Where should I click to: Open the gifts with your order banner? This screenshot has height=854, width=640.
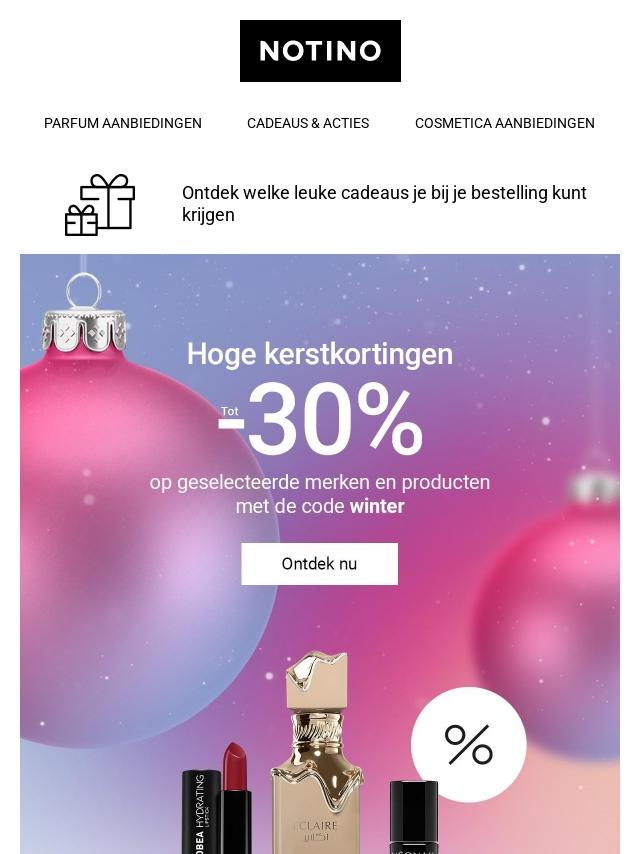(384, 204)
